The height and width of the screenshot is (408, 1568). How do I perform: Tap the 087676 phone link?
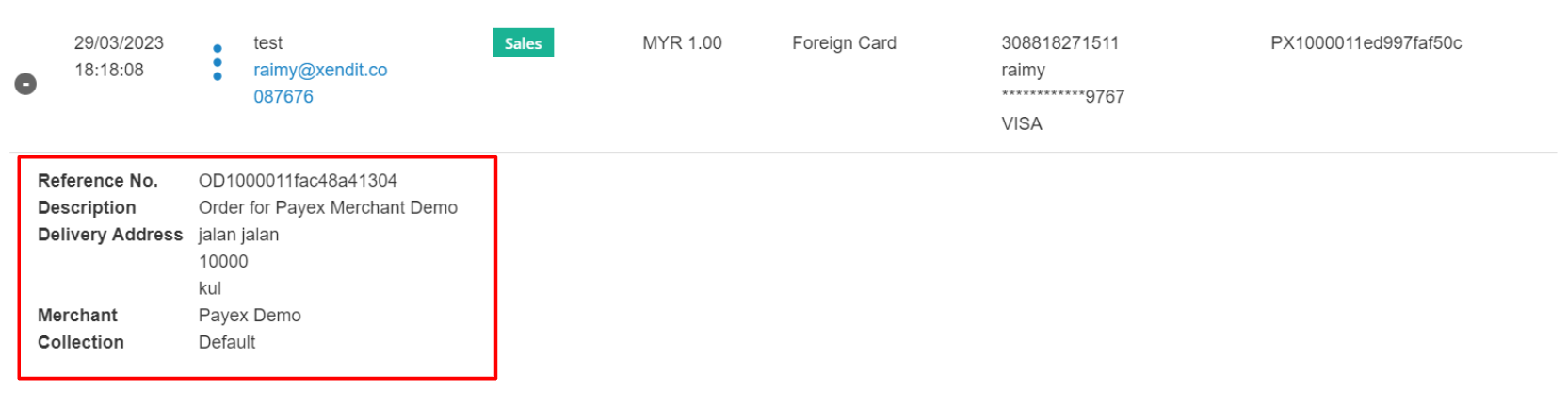coord(283,96)
